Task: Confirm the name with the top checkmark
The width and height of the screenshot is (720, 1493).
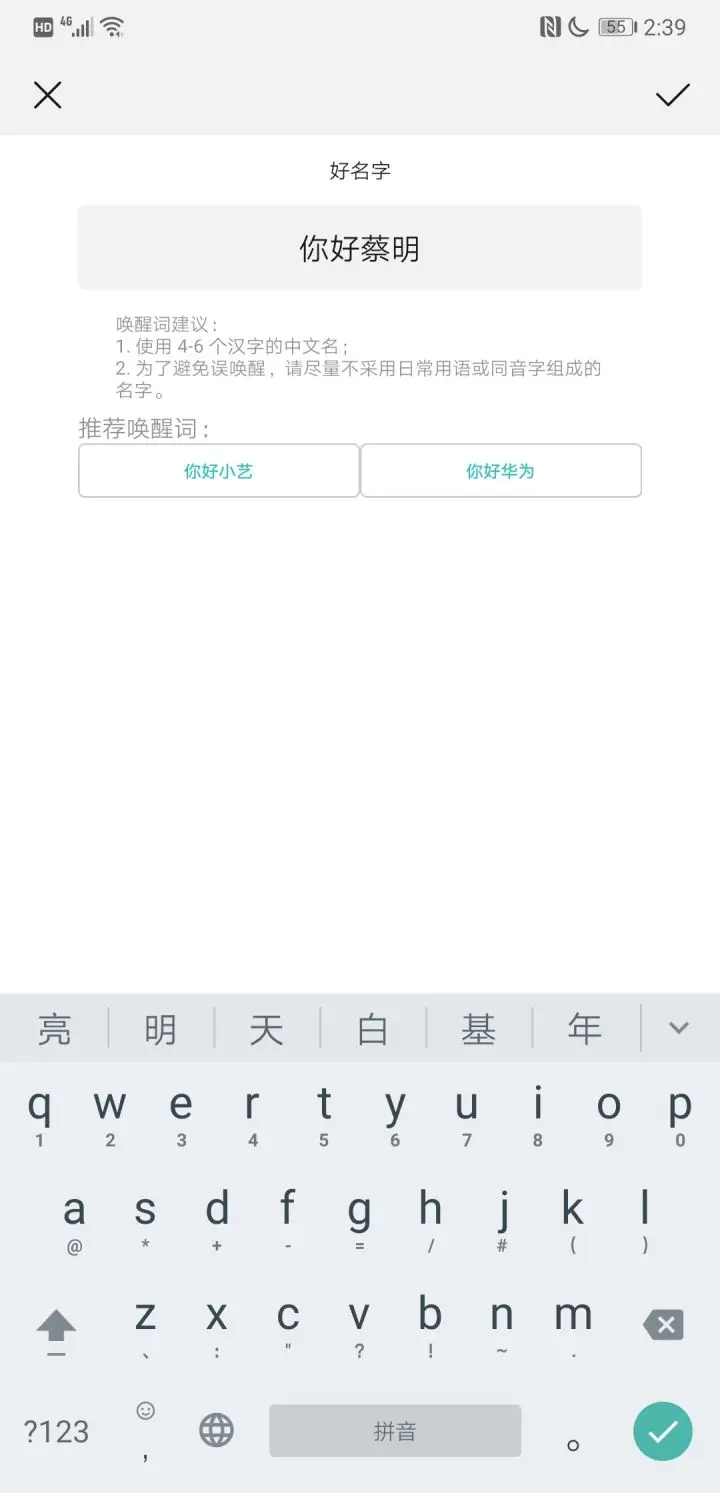Action: point(672,95)
